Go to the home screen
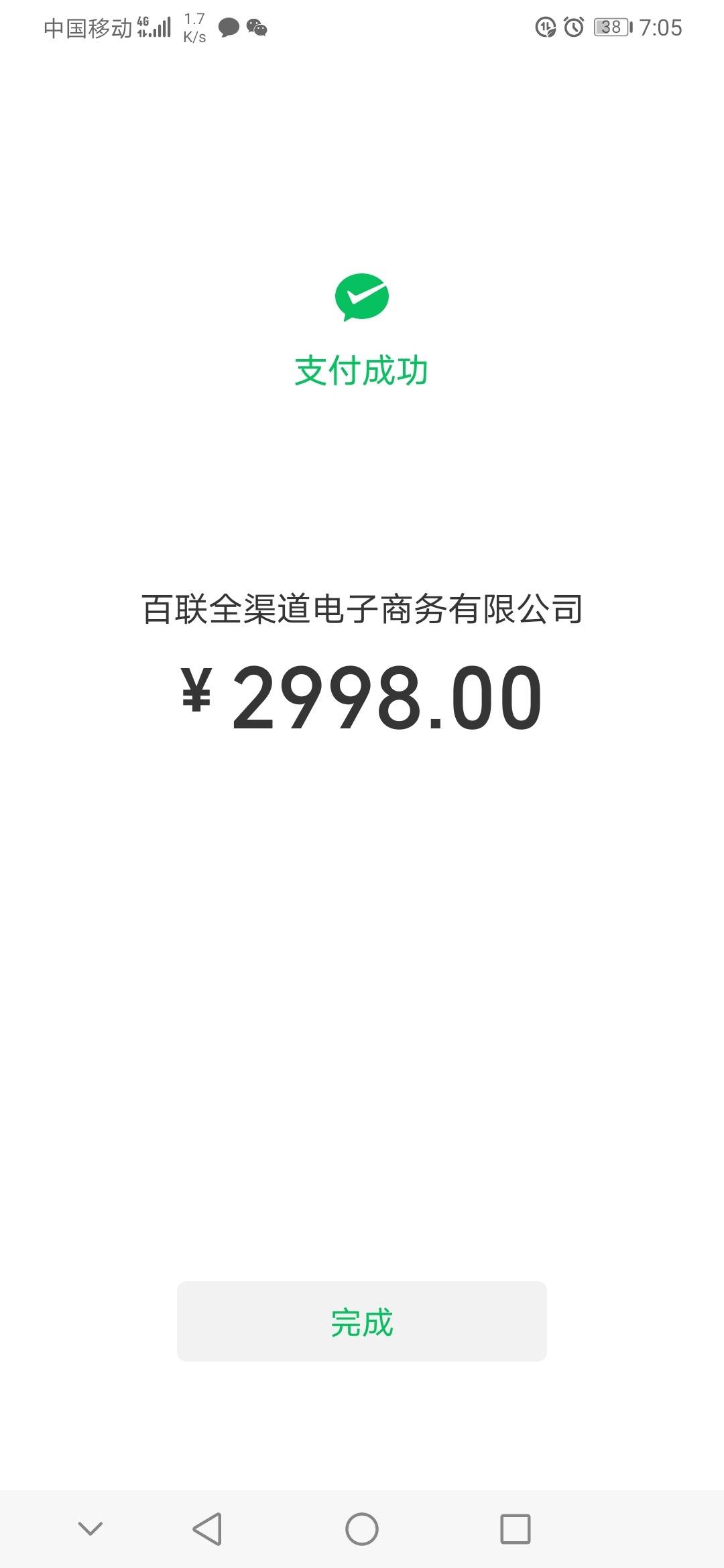The height and width of the screenshot is (1568, 724). [362, 1529]
